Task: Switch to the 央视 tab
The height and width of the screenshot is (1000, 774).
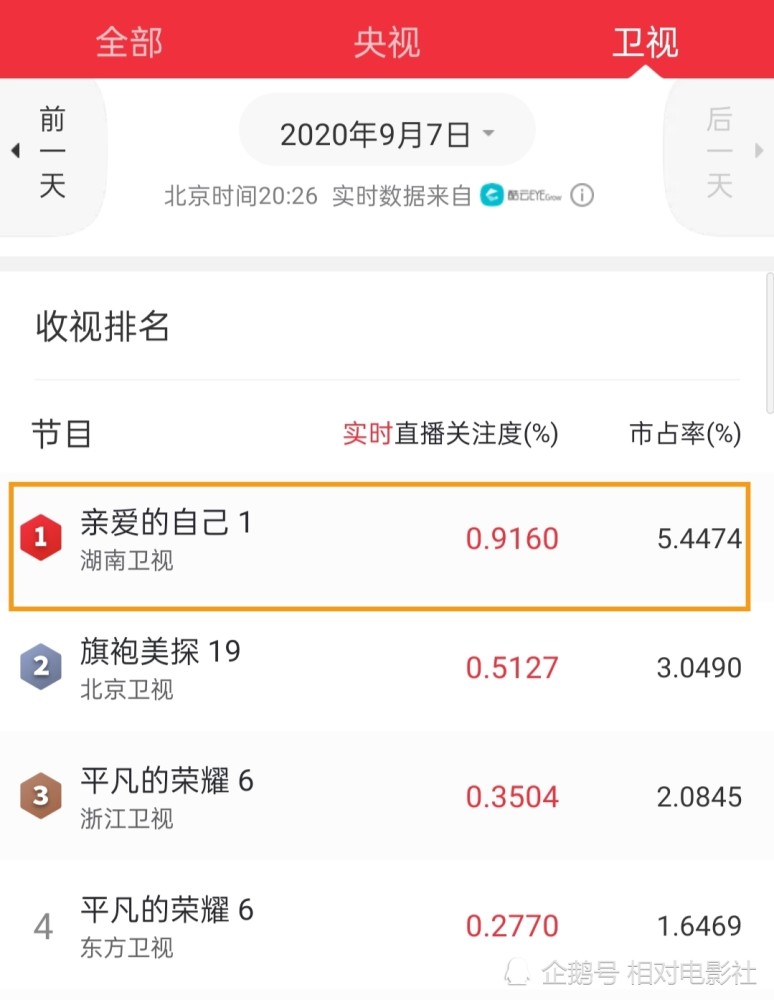Action: 386,42
